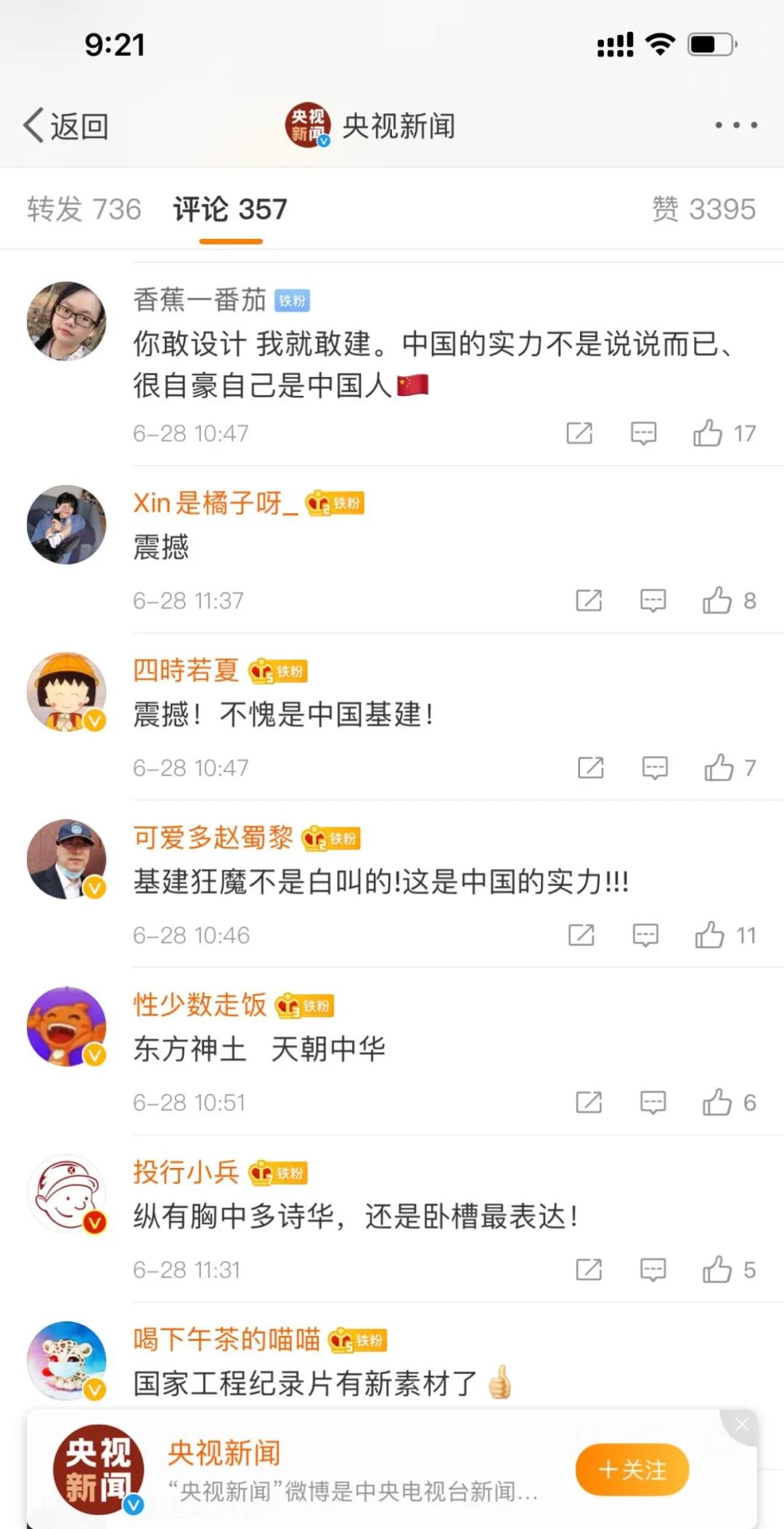Open the username 喝下午茶的喵喵
Viewport: 784px width, 1529px height.
pyautogui.click(x=226, y=1339)
